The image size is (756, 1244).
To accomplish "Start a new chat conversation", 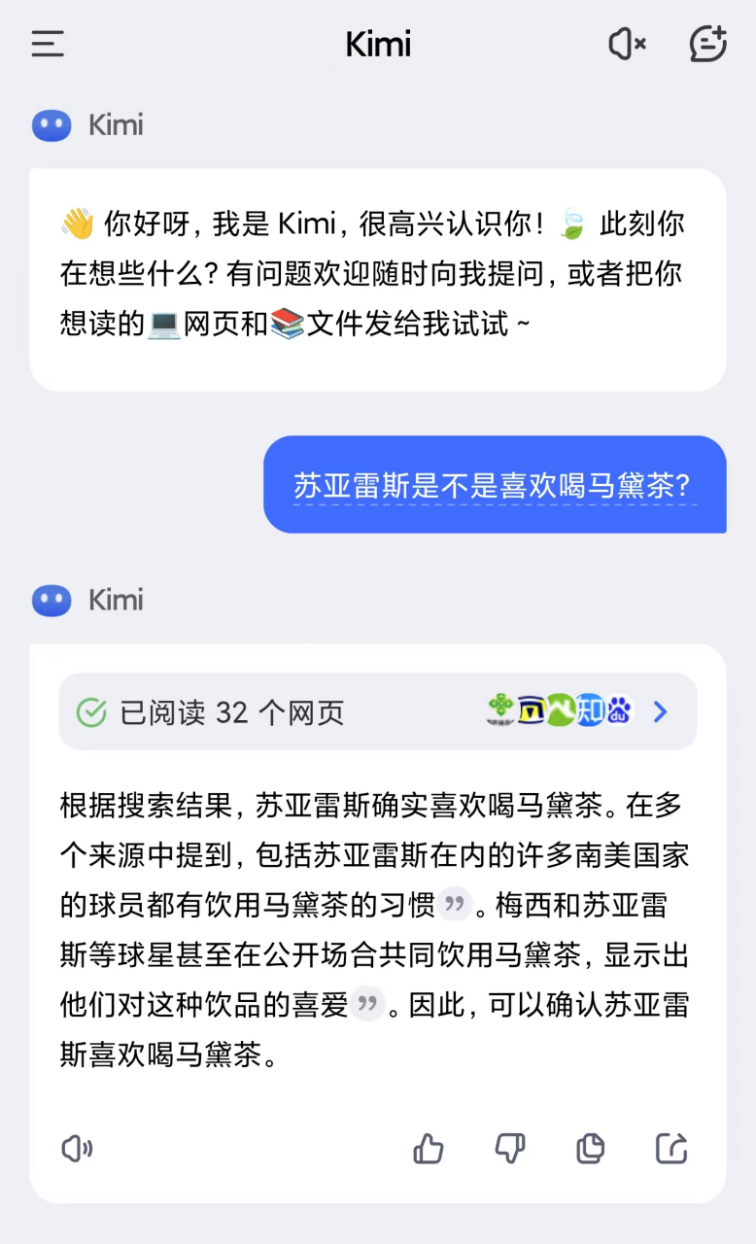I will coord(708,44).
